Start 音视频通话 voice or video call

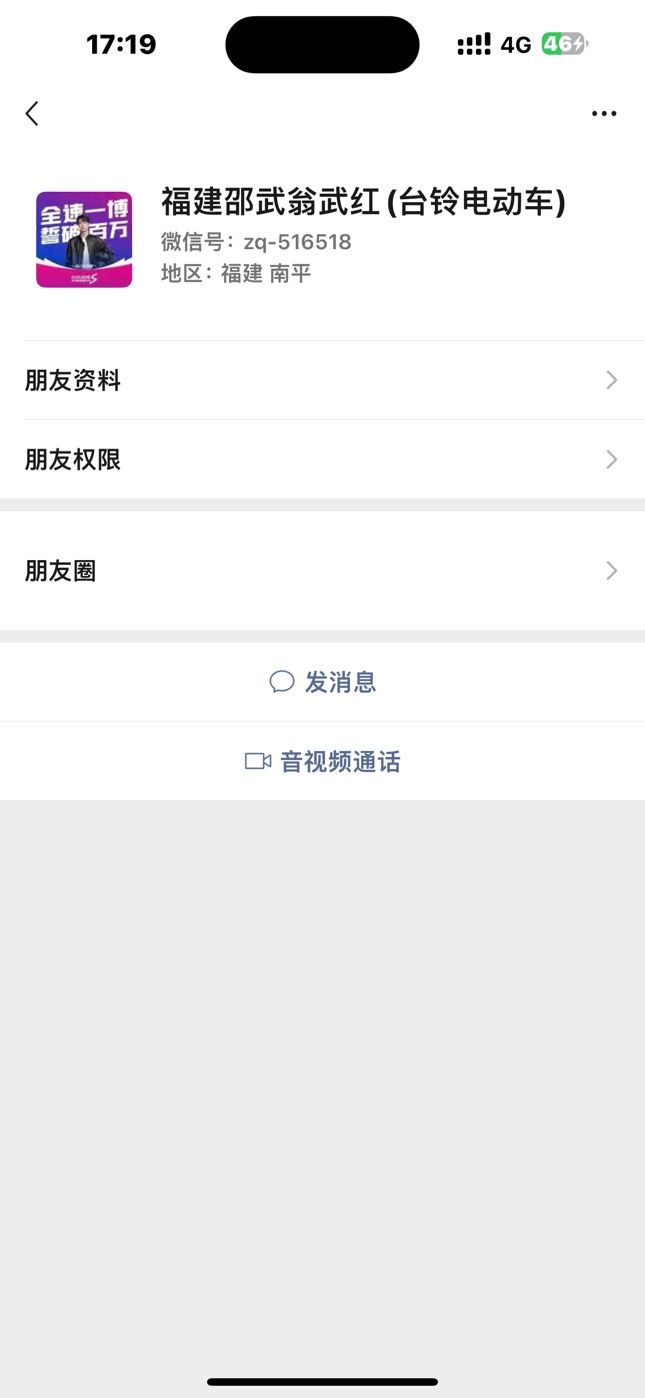pos(322,761)
